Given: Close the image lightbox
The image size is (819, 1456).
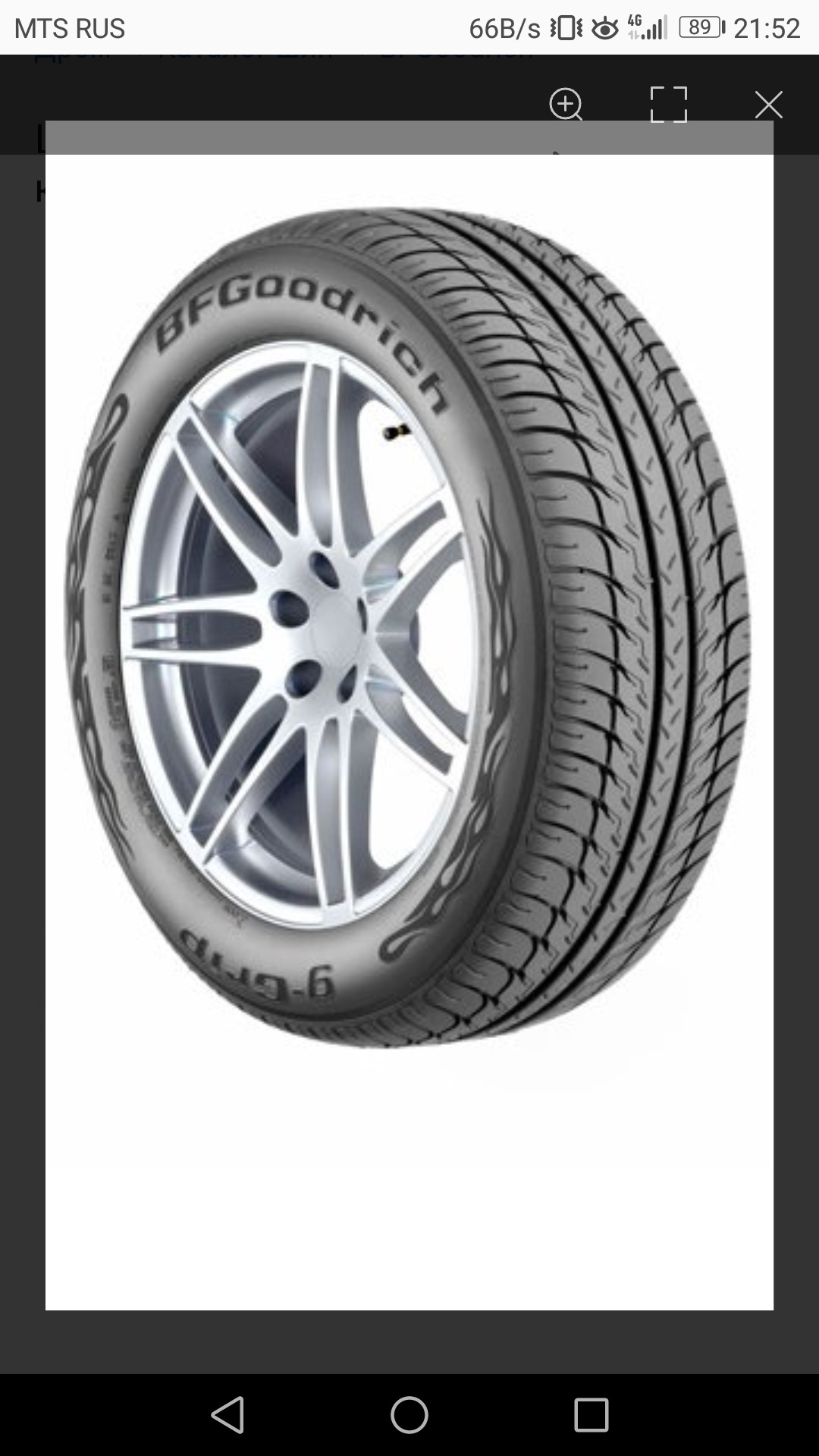Looking at the screenshot, I should coord(768,105).
